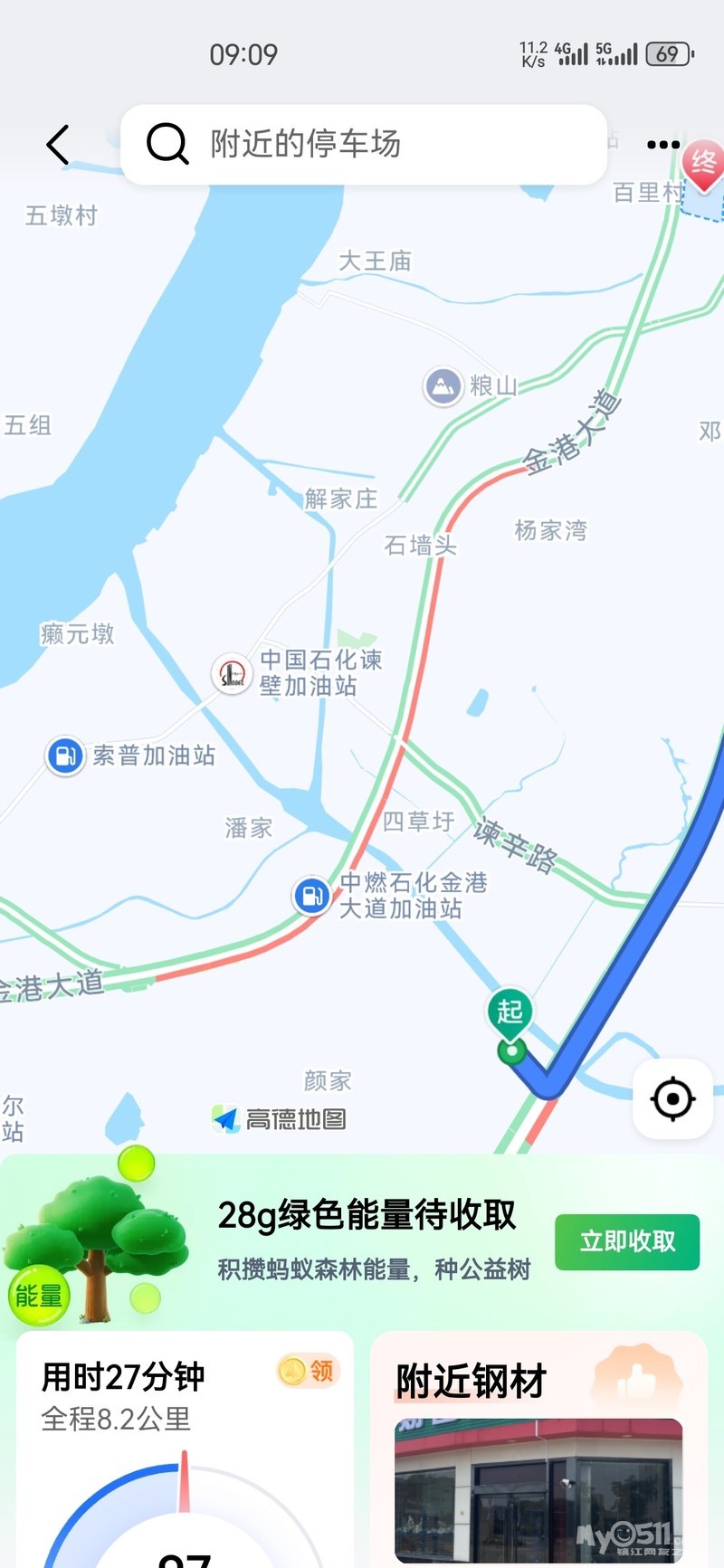The width and height of the screenshot is (724, 1568).
Task: Go back using the top-left arrow
Action: [x=58, y=145]
